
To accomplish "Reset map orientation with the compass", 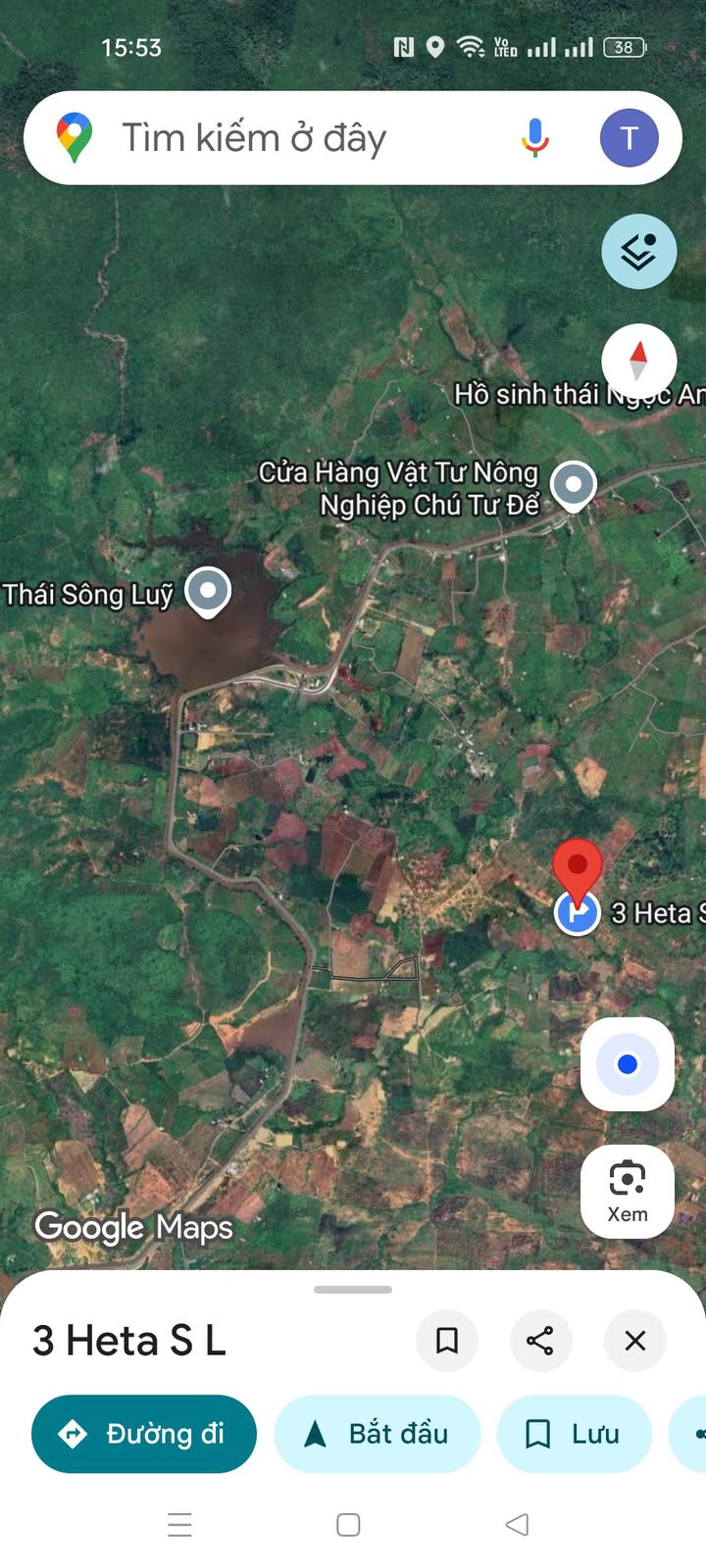I will [638, 361].
